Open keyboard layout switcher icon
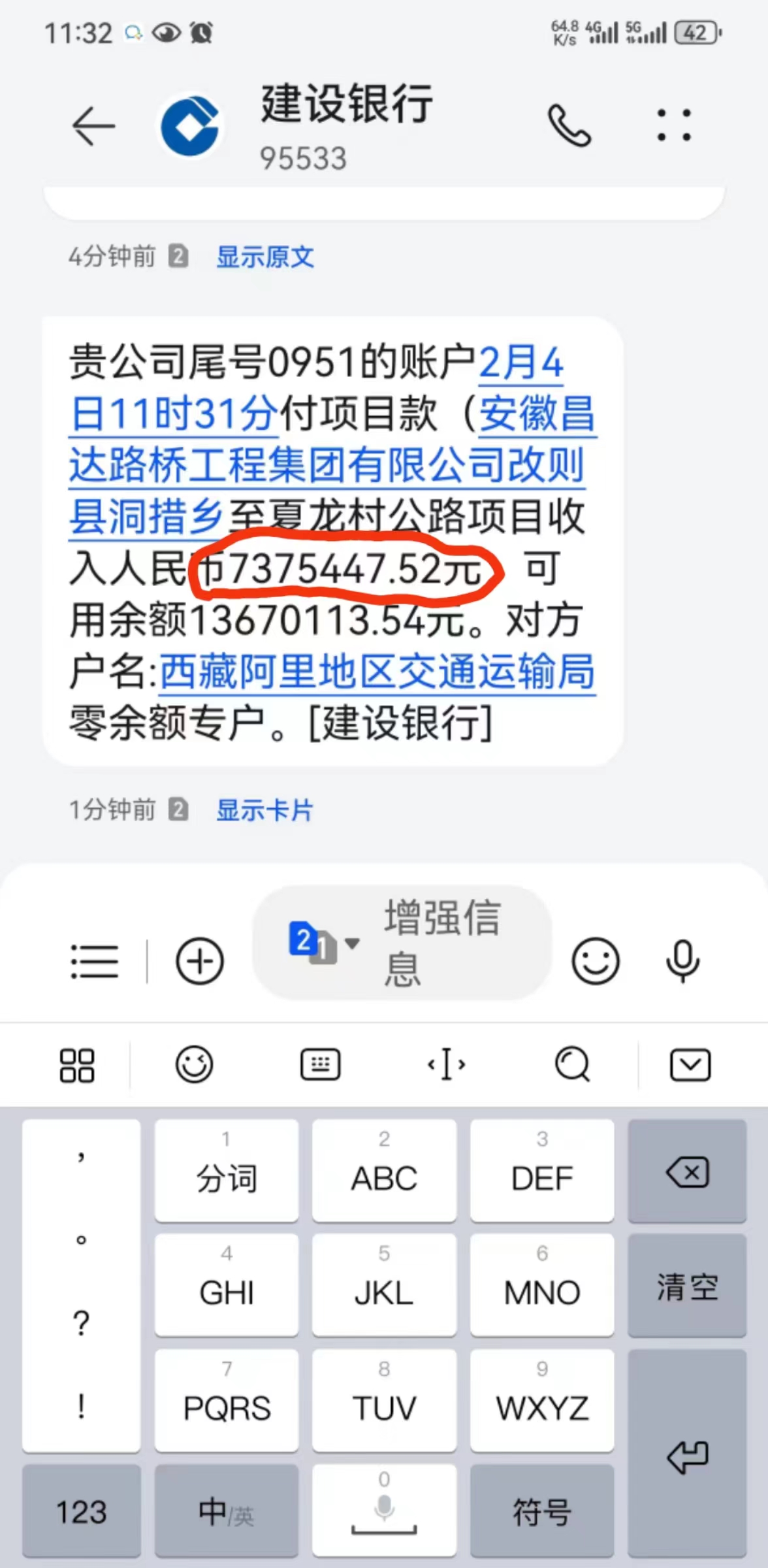 click(x=320, y=1066)
